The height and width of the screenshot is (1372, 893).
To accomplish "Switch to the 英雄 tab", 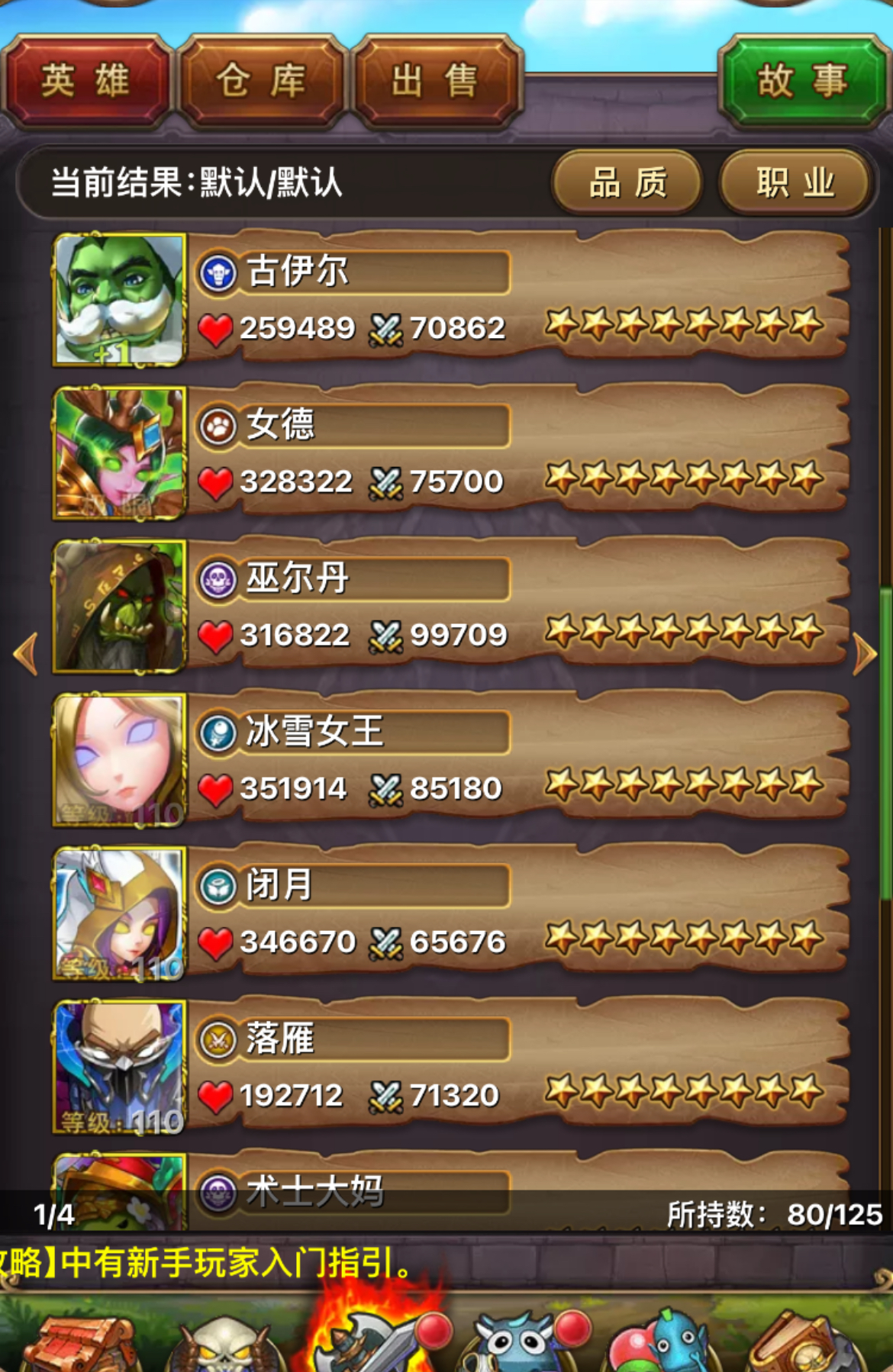I will (x=85, y=81).
